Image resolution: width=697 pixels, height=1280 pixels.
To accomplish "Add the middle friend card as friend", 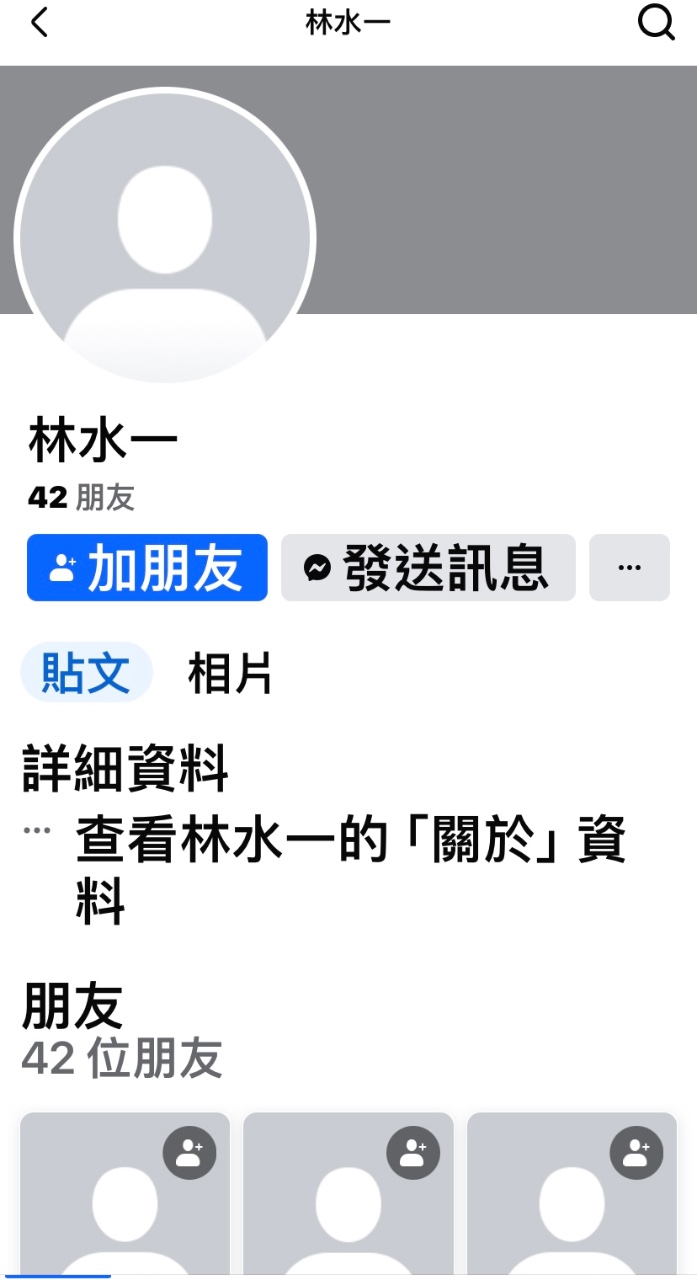I will point(413,1153).
